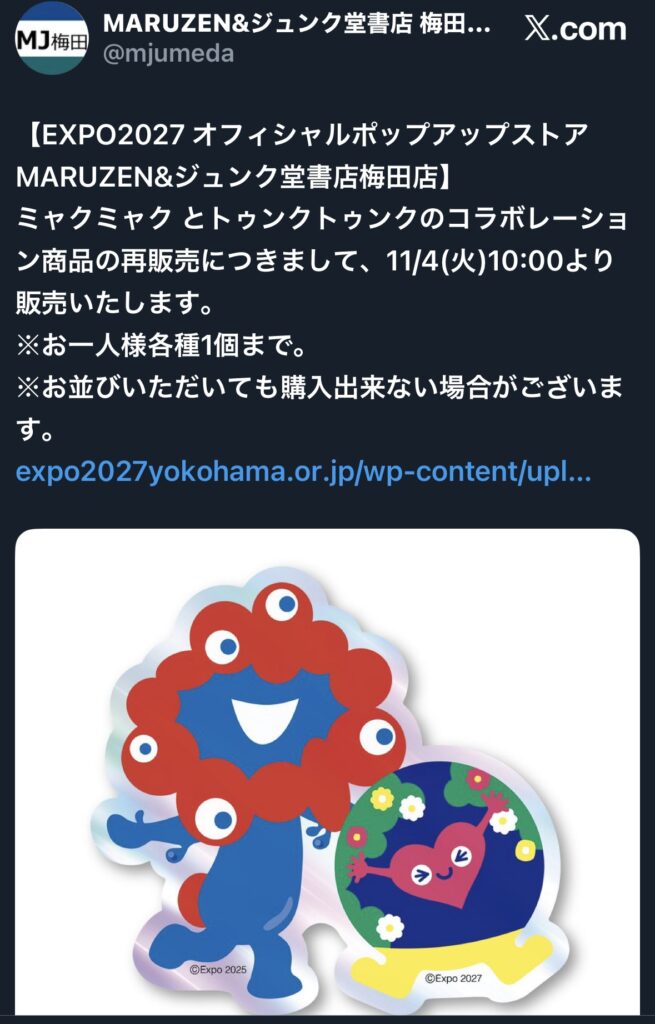655x1024 pixels.
Task: View the attached mascot sticker image
Action: (327, 770)
